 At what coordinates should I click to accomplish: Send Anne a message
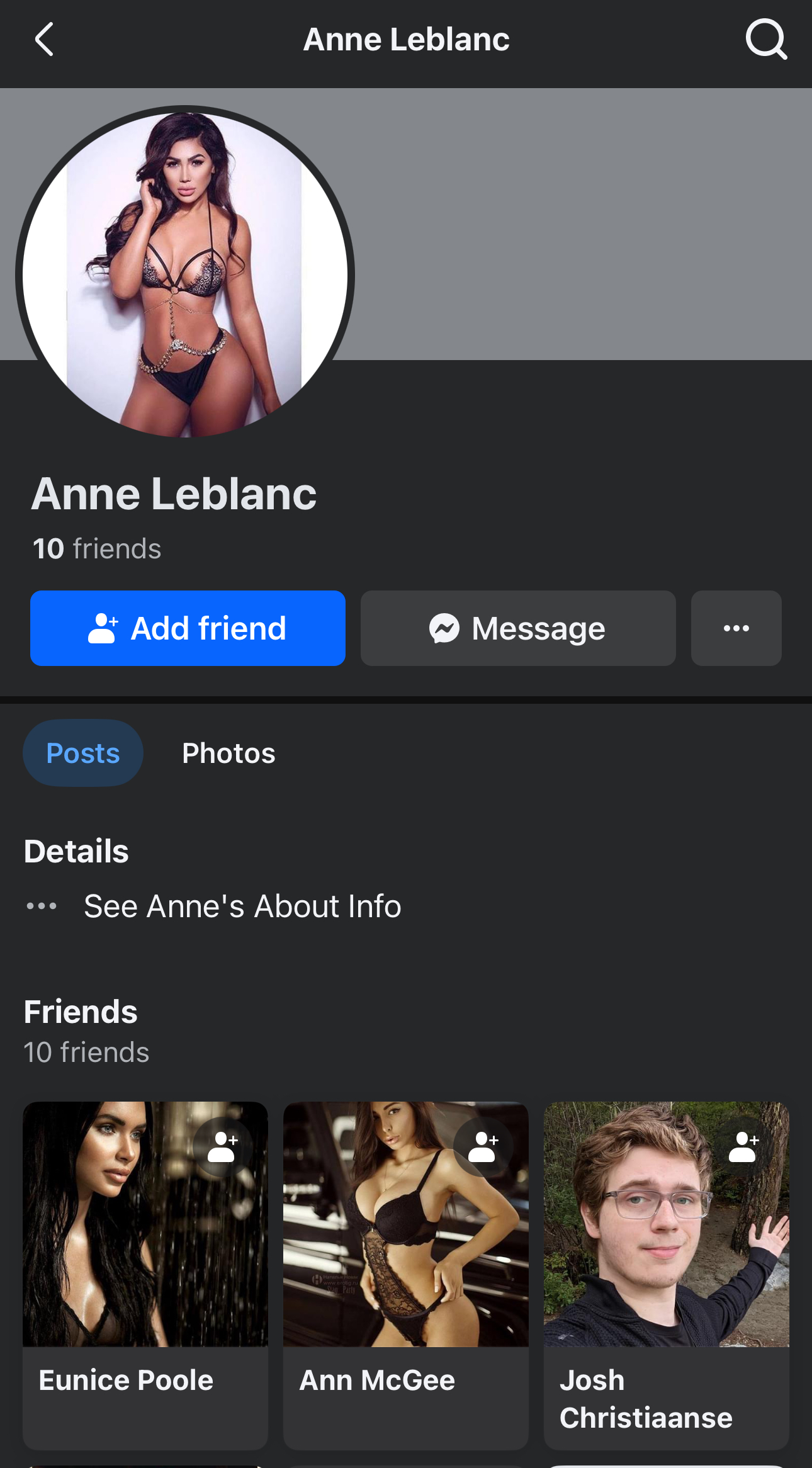(518, 628)
